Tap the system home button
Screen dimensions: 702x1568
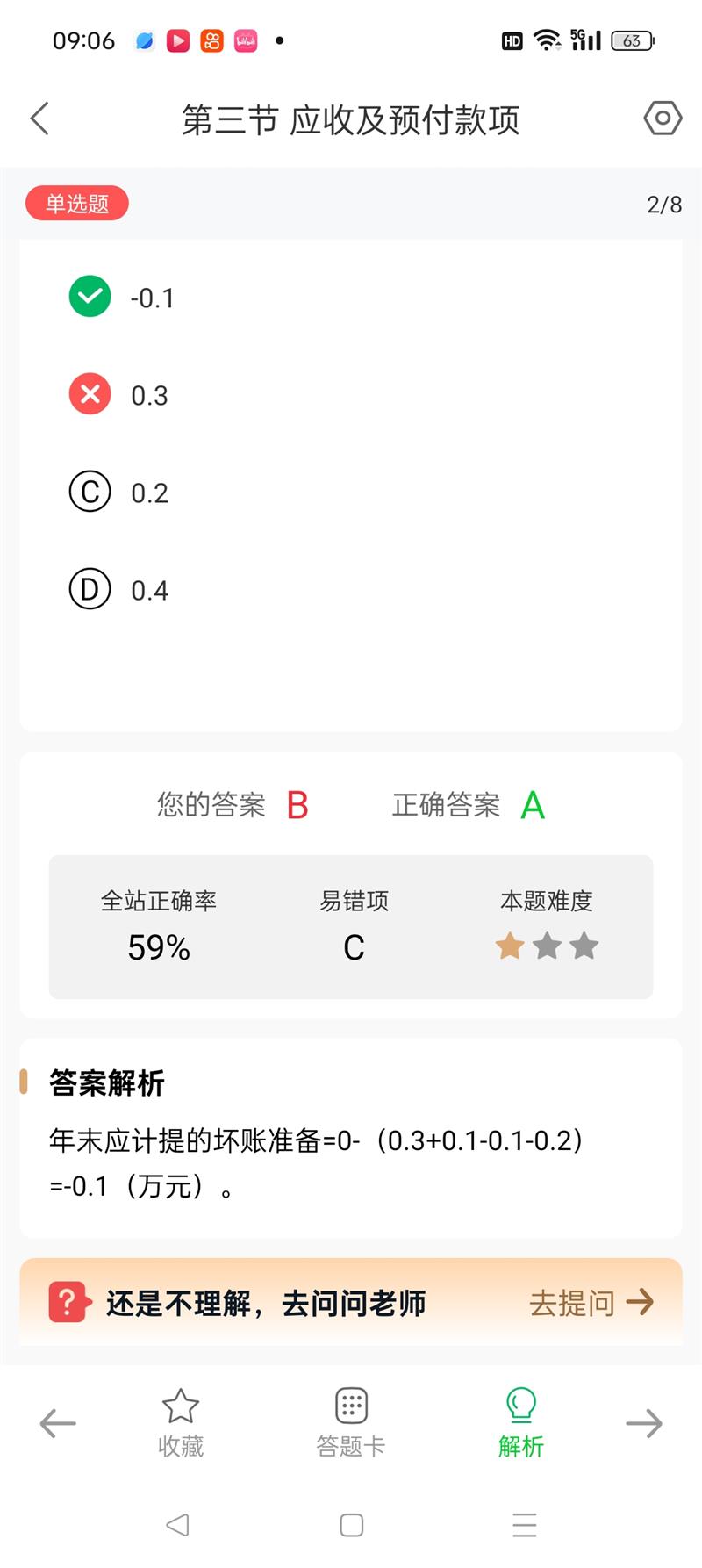coord(351,1525)
